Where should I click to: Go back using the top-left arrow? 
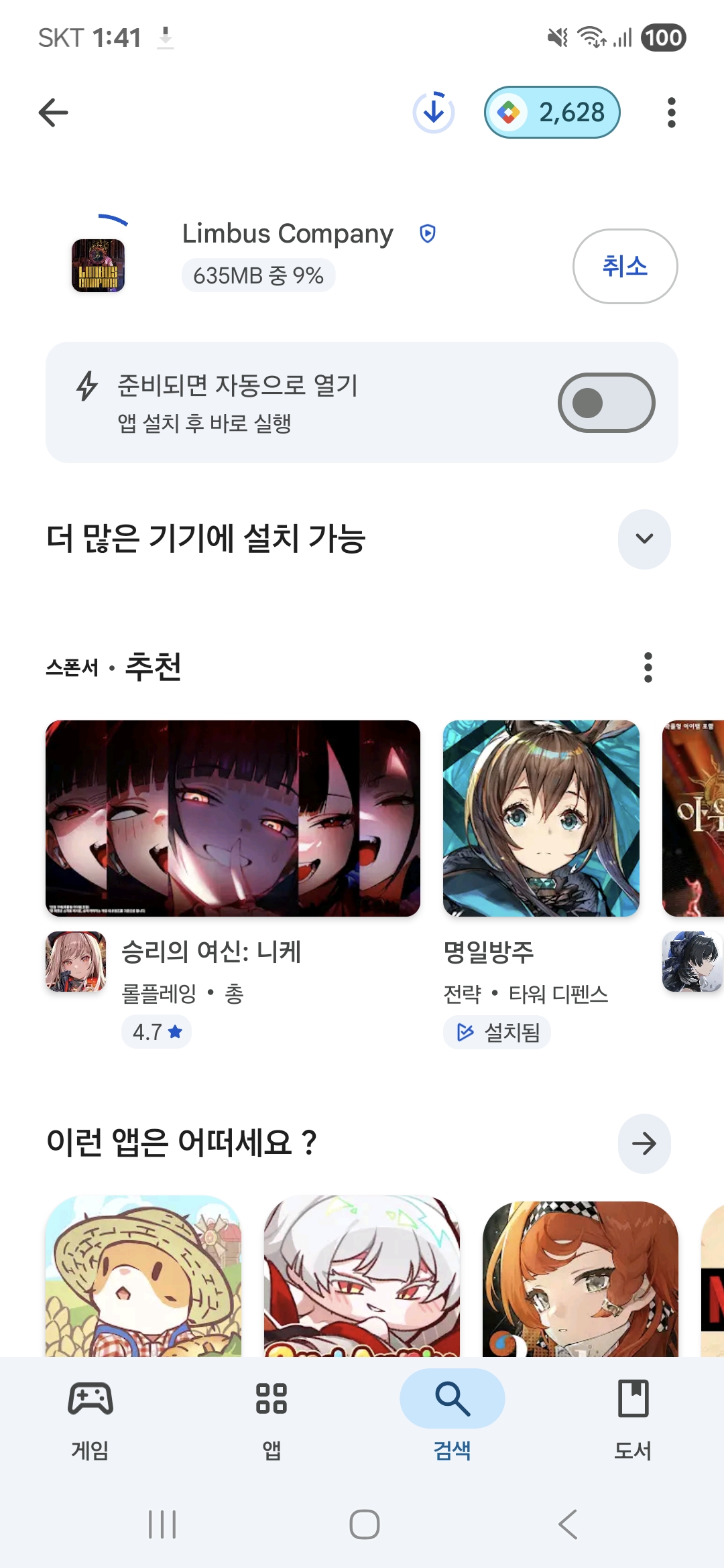[54, 113]
